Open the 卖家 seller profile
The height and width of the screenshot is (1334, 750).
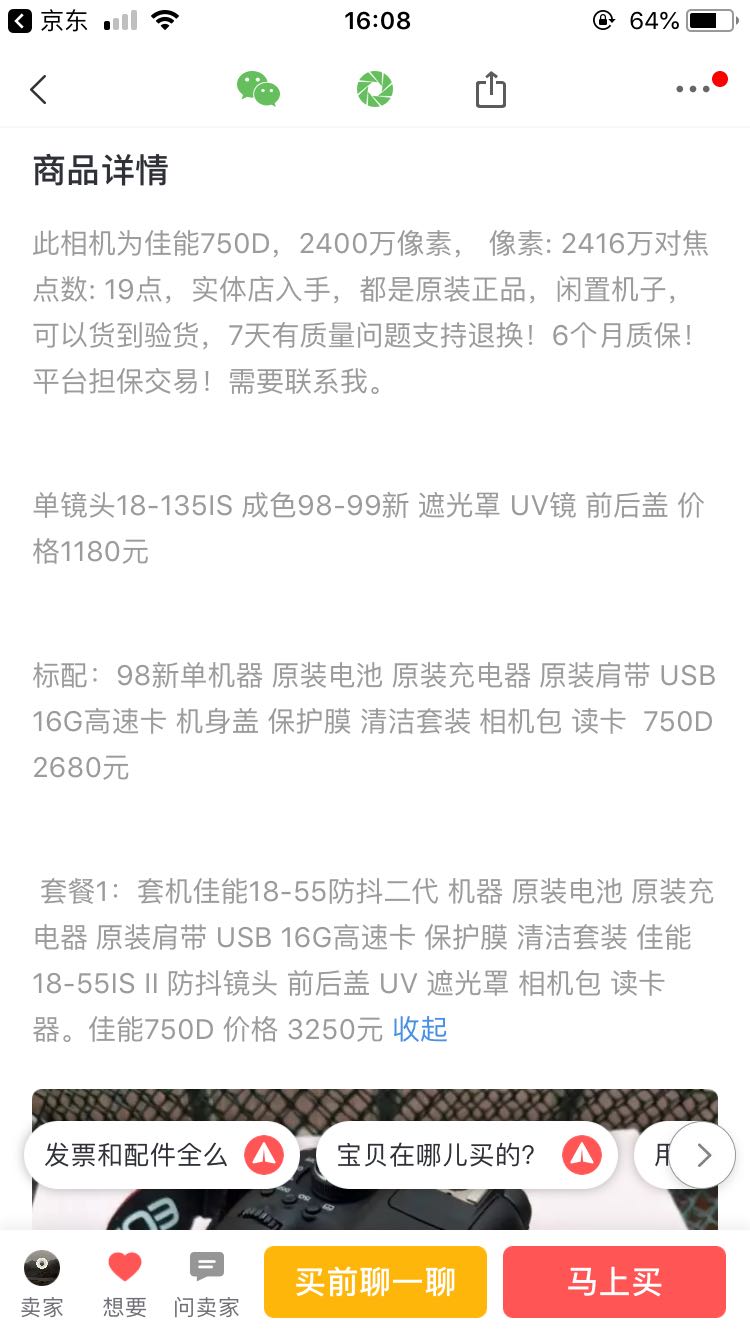(x=42, y=1282)
